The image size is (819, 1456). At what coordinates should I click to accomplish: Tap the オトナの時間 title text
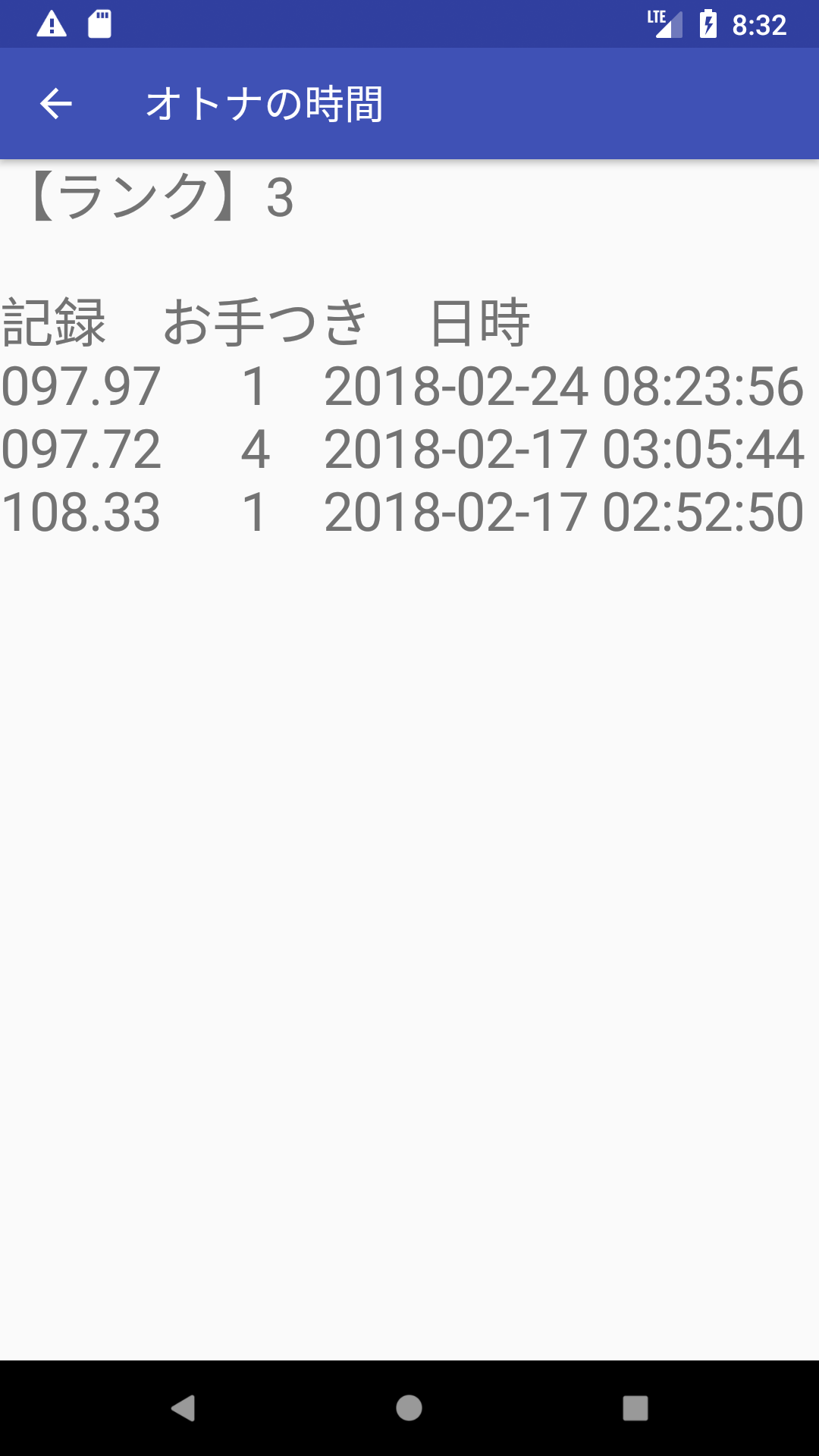click(x=267, y=103)
